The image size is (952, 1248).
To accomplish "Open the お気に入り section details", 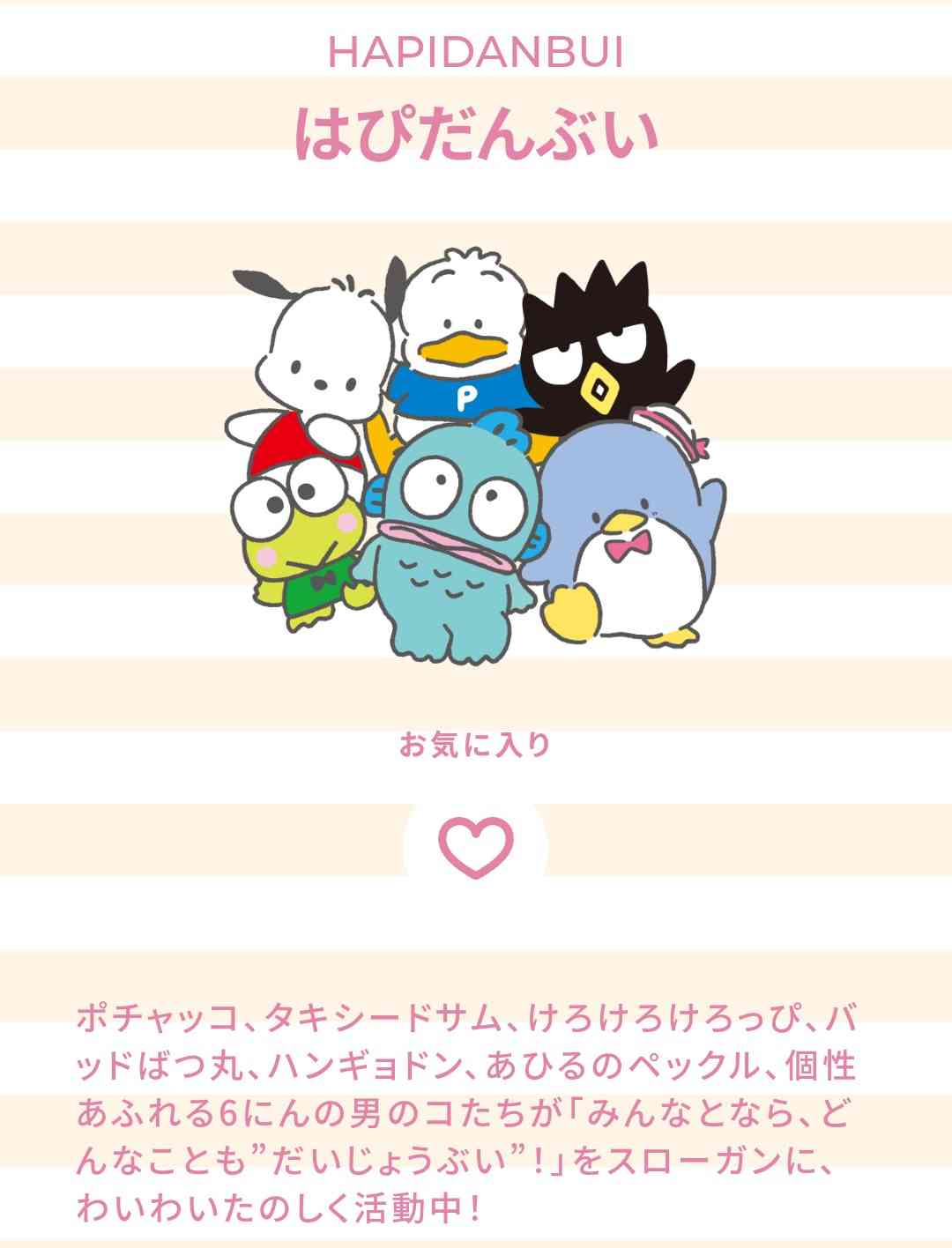I will pos(476,745).
